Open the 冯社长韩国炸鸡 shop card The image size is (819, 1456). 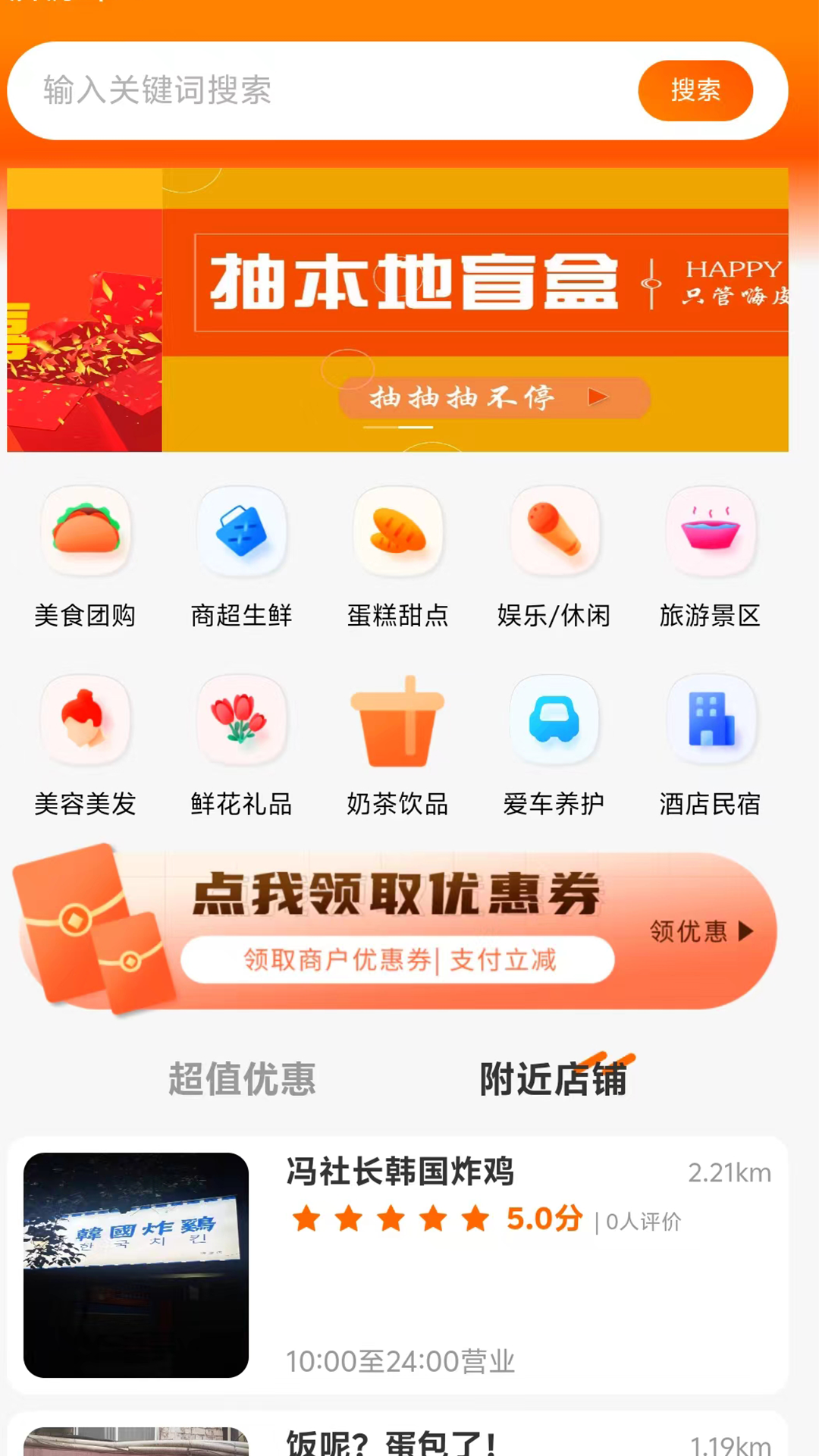398,1265
